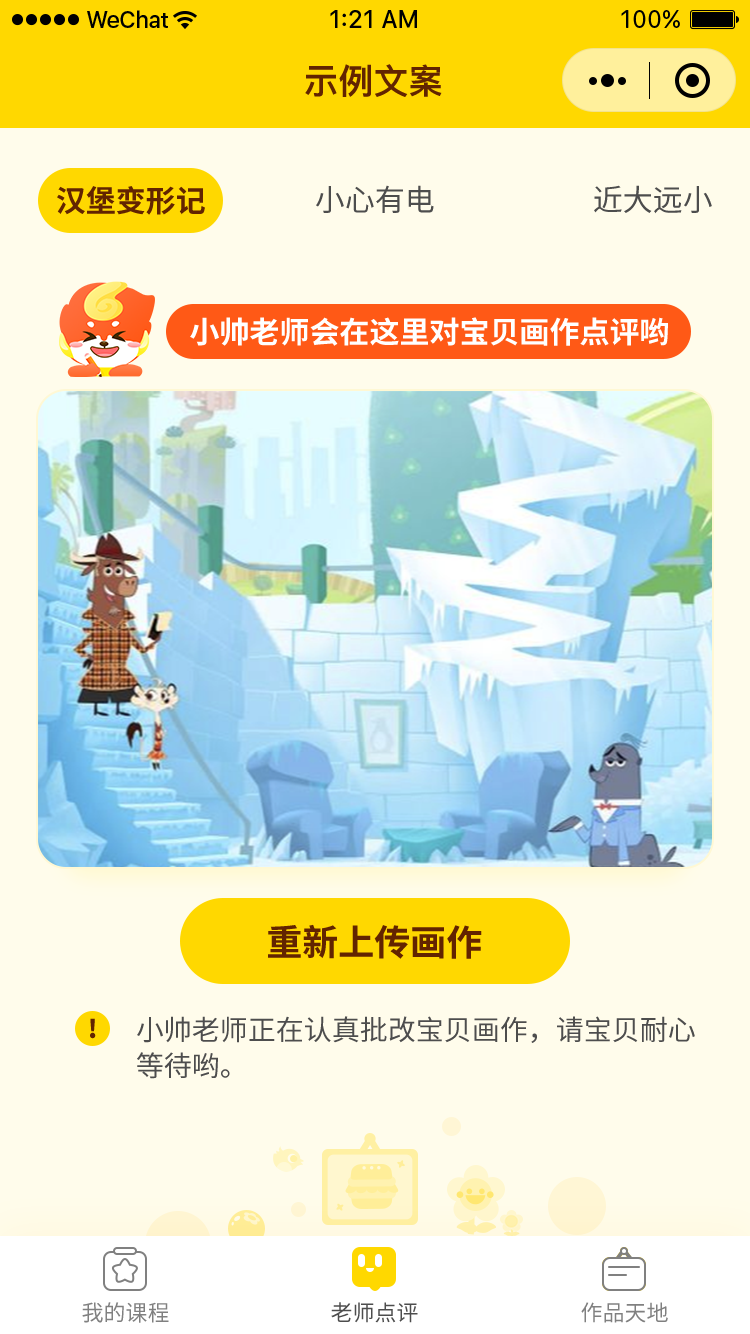Viewport: 750px width, 1334px height.
Task: Tap the 重新上传画作 button
Action: pos(375,941)
